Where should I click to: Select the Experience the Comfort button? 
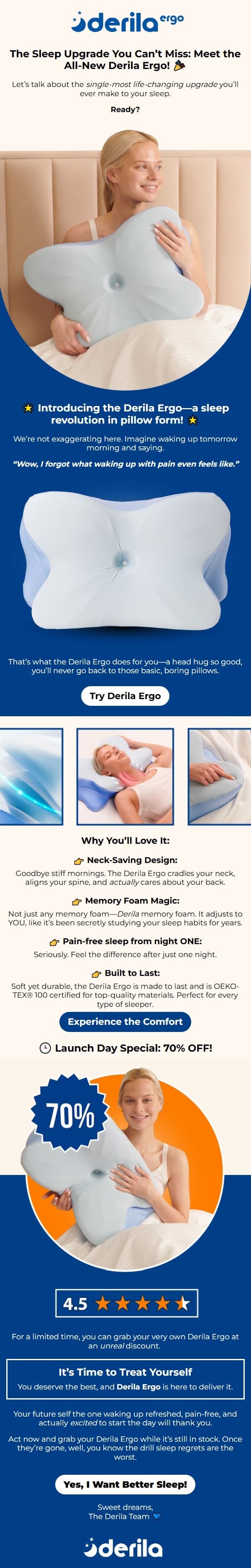pyautogui.click(x=125, y=1021)
